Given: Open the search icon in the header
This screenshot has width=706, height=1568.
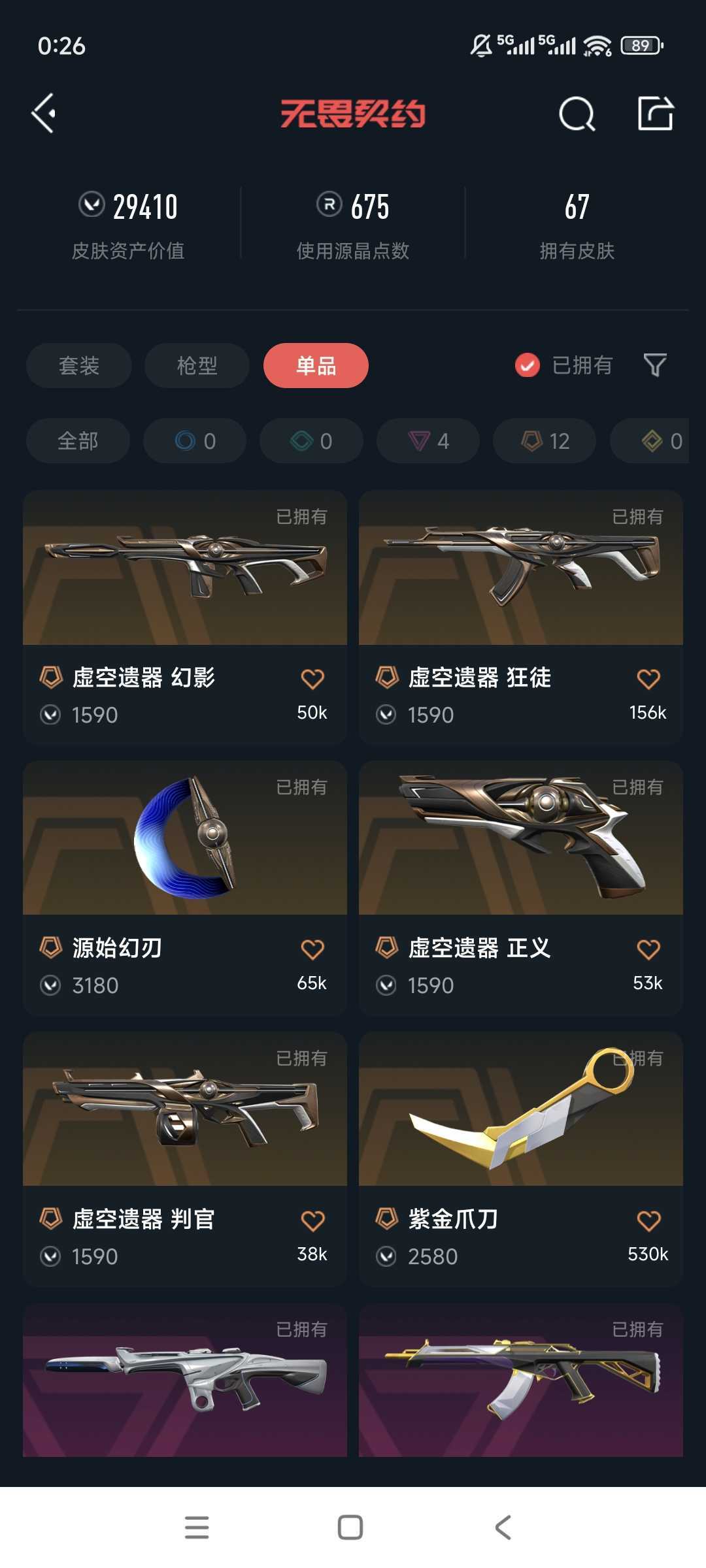Looking at the screenshot, I should tap(577, 114).
